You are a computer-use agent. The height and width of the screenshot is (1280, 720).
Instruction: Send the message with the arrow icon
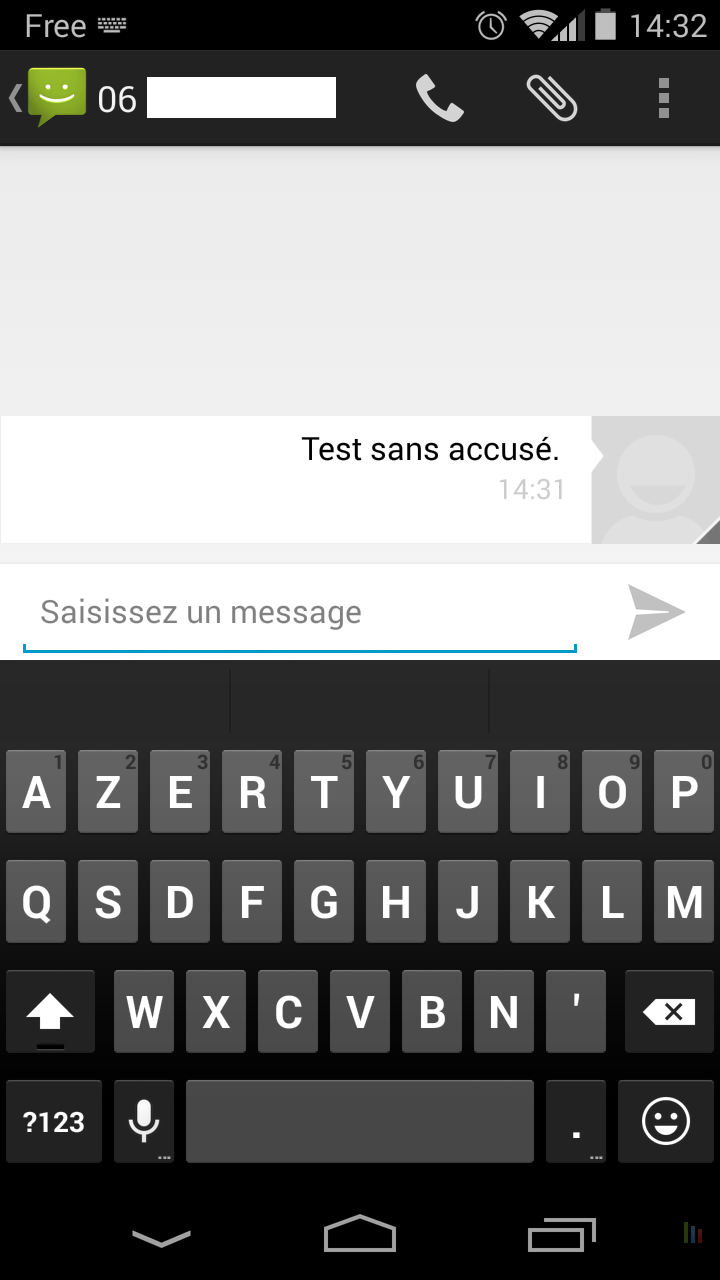[x=656, y=612]
